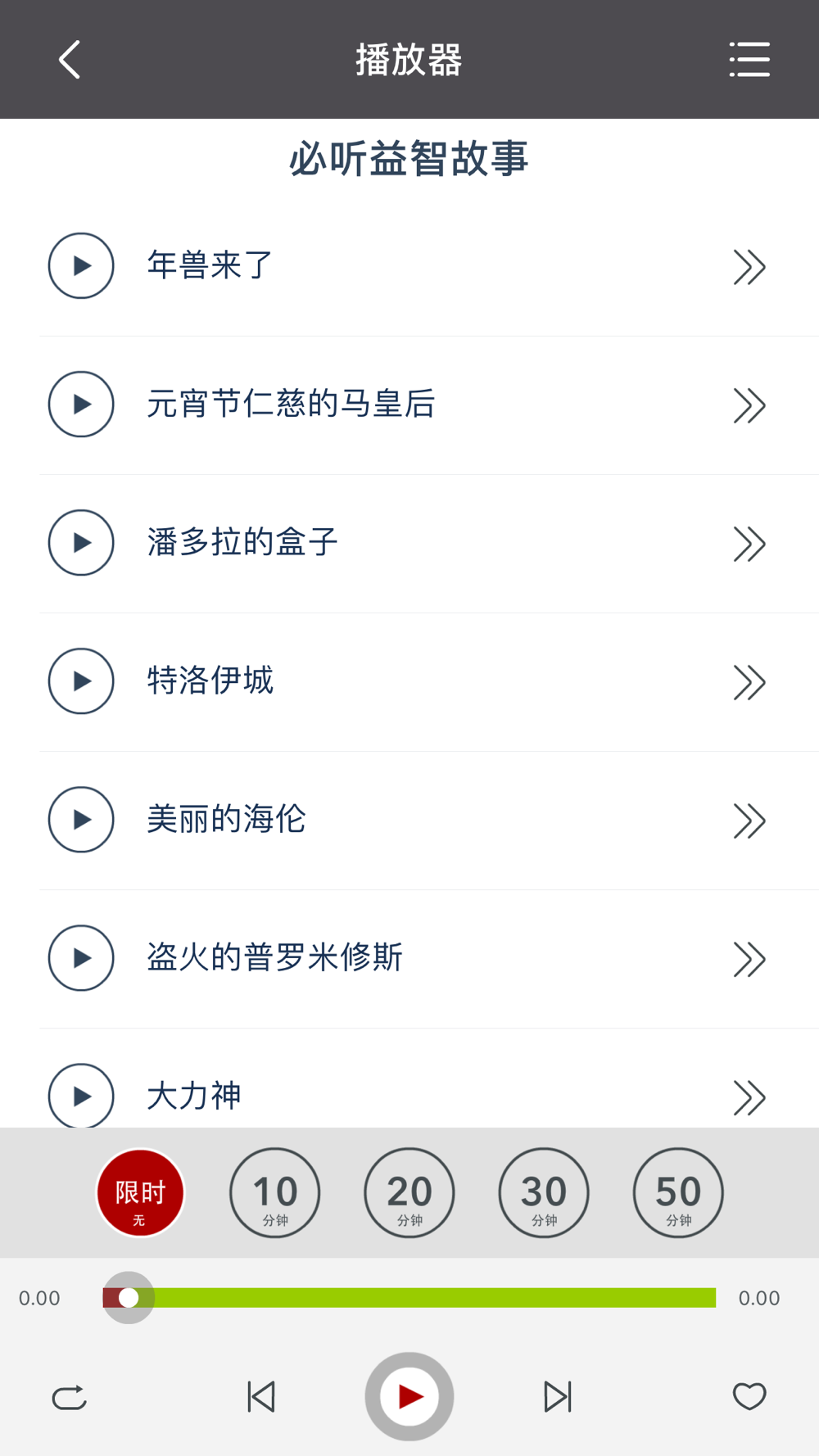Play 潘多拉的盒子
Screen dimensions: 819x1456
click(81, 543)
